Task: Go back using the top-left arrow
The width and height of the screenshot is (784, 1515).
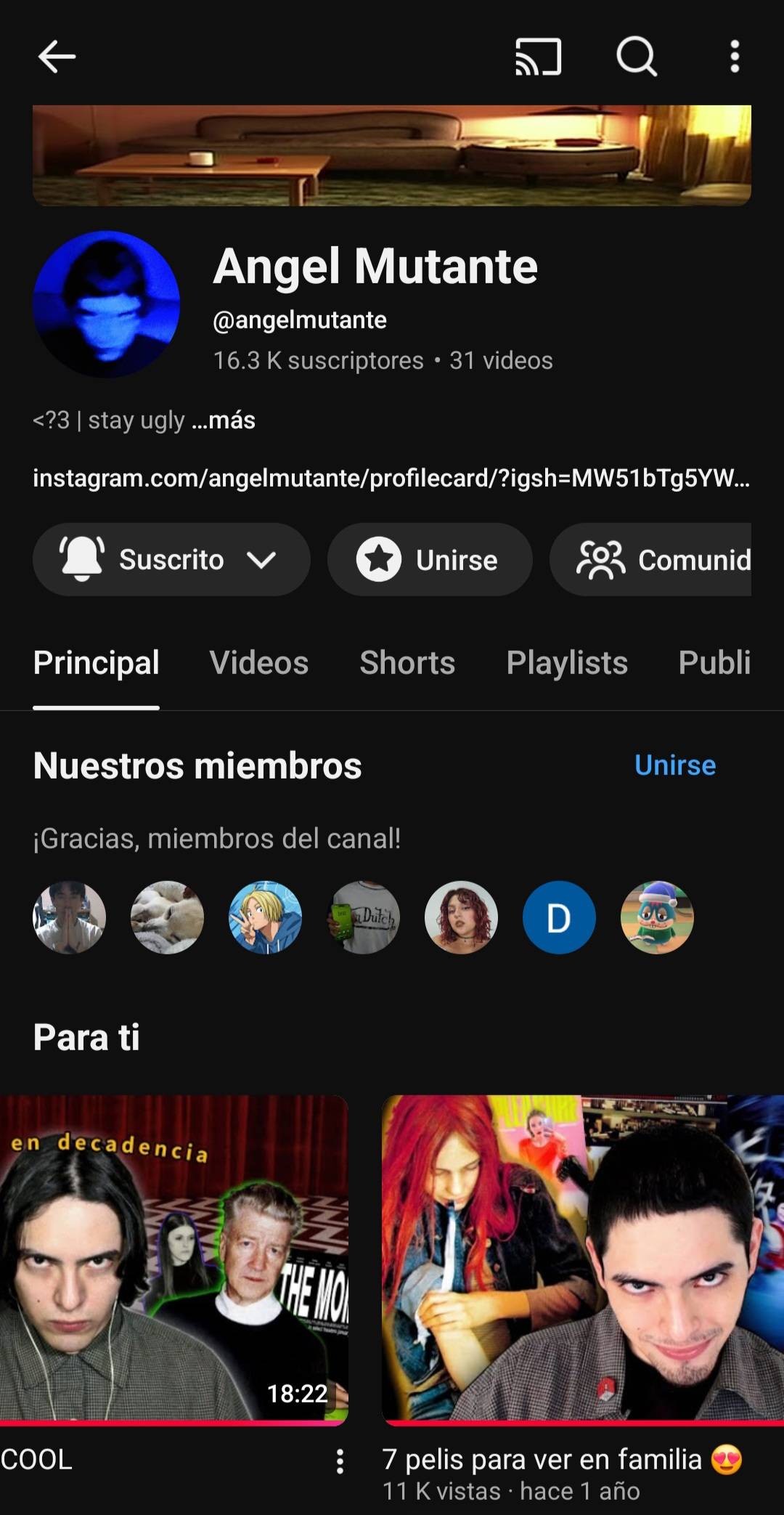Action: (57, 57)
